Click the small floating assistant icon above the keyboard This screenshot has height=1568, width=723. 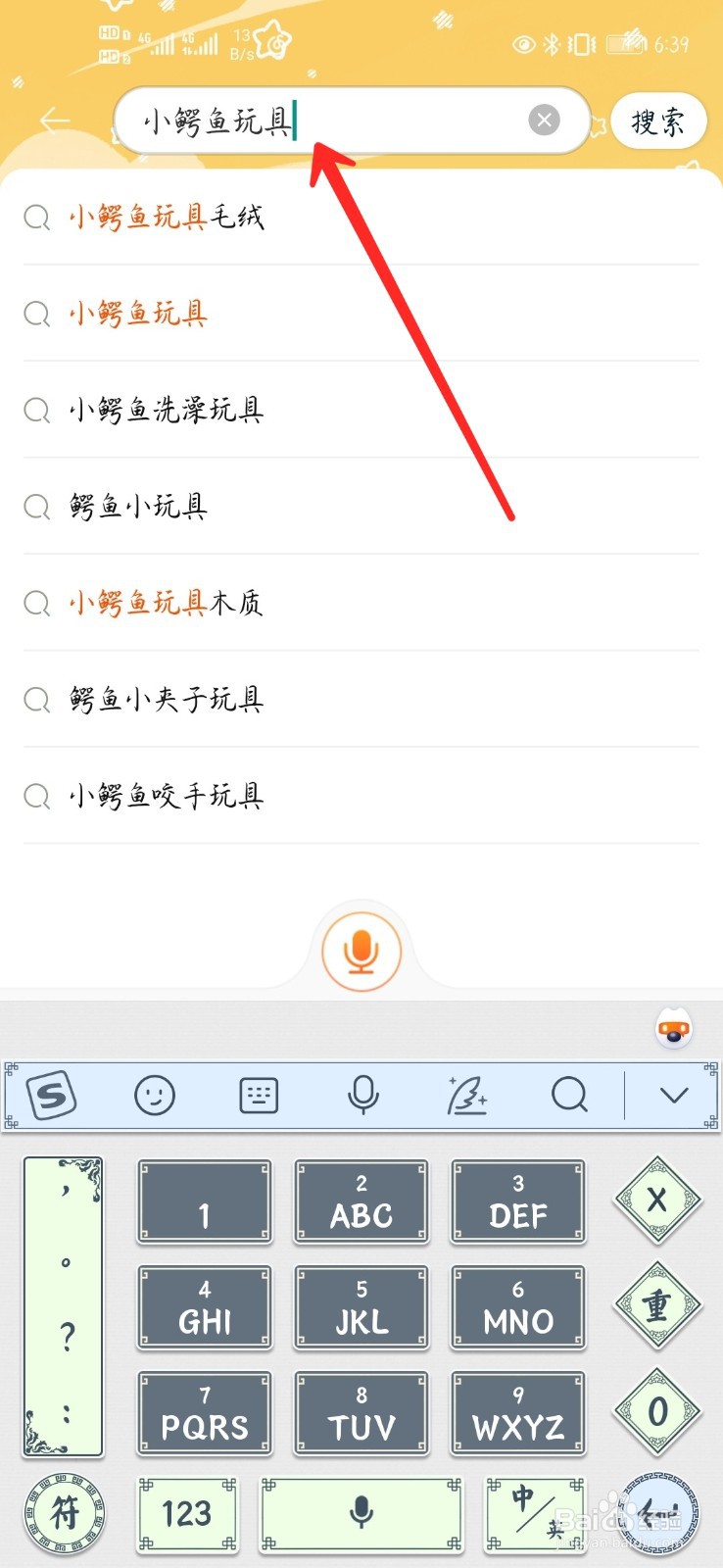point(674,1029)
